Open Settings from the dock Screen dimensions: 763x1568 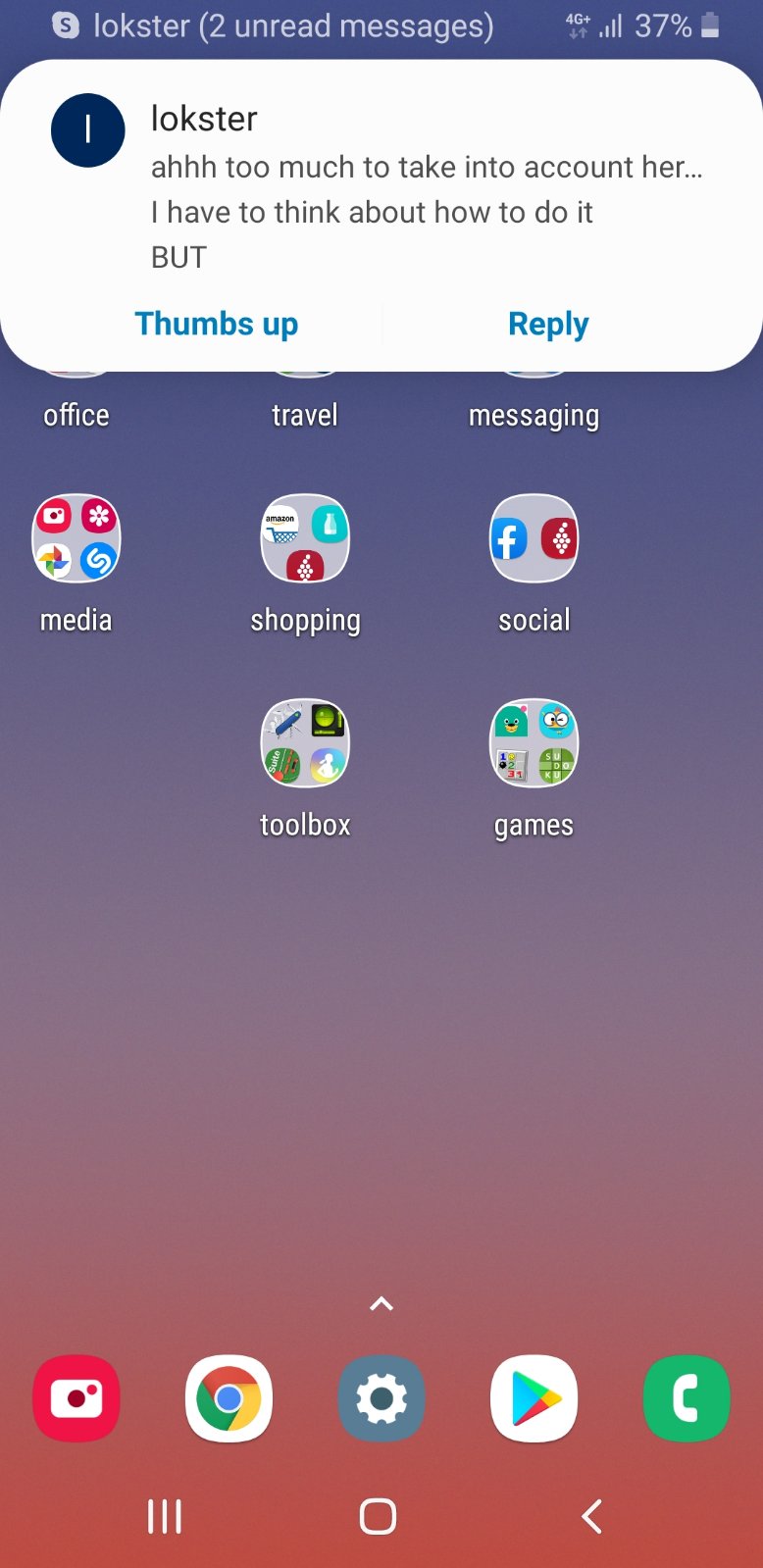tap(381, 1398)
